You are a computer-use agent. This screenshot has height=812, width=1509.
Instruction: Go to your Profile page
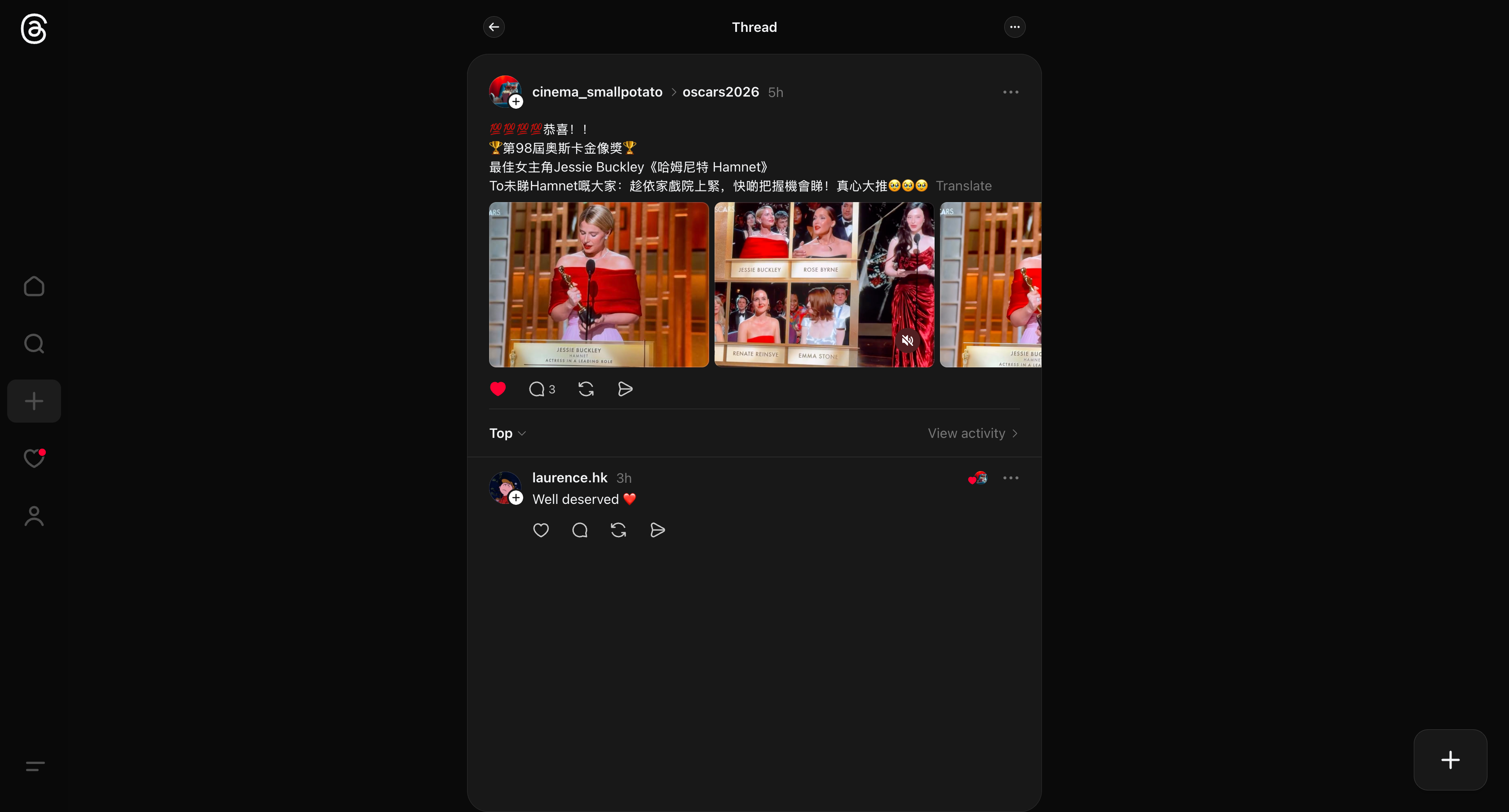click(x=34, y=516)
